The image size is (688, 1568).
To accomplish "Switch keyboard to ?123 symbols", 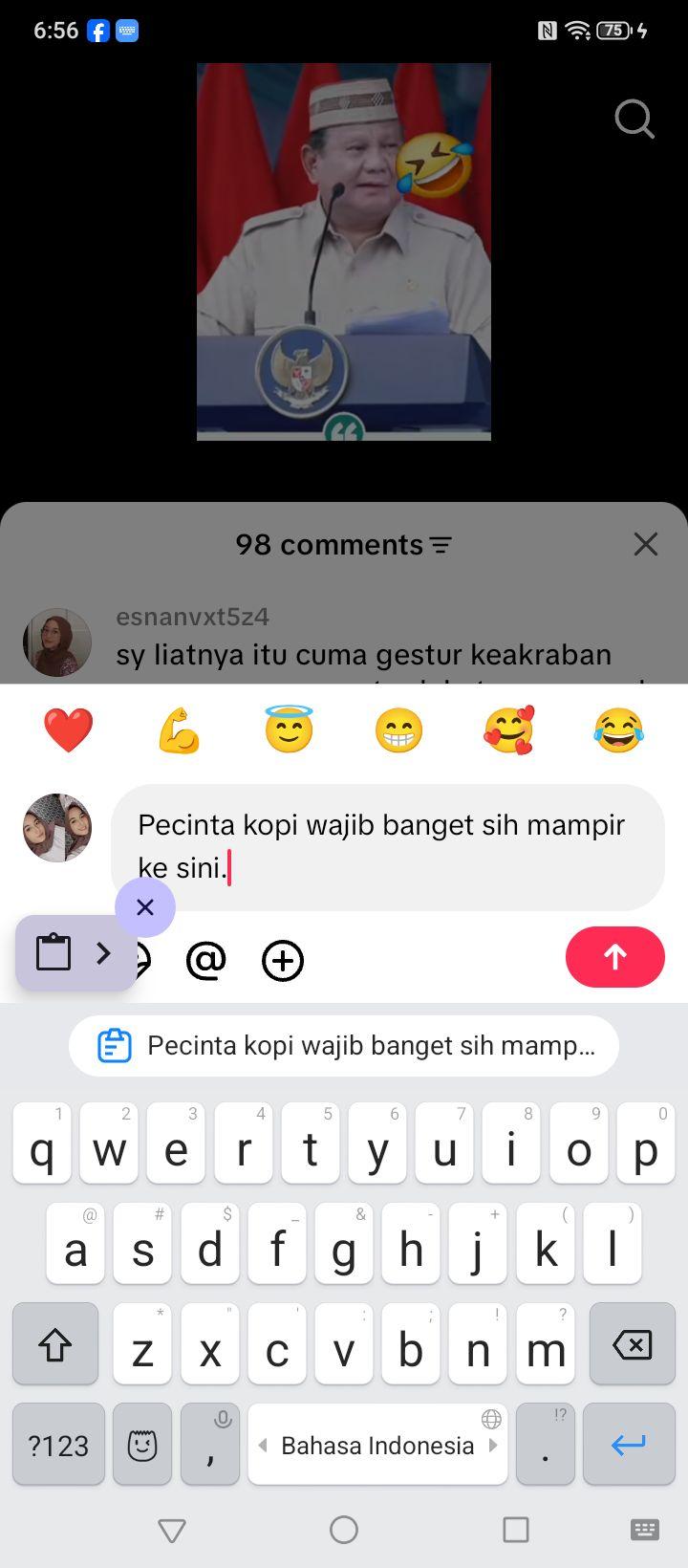I will click(x=58, y=1445).
